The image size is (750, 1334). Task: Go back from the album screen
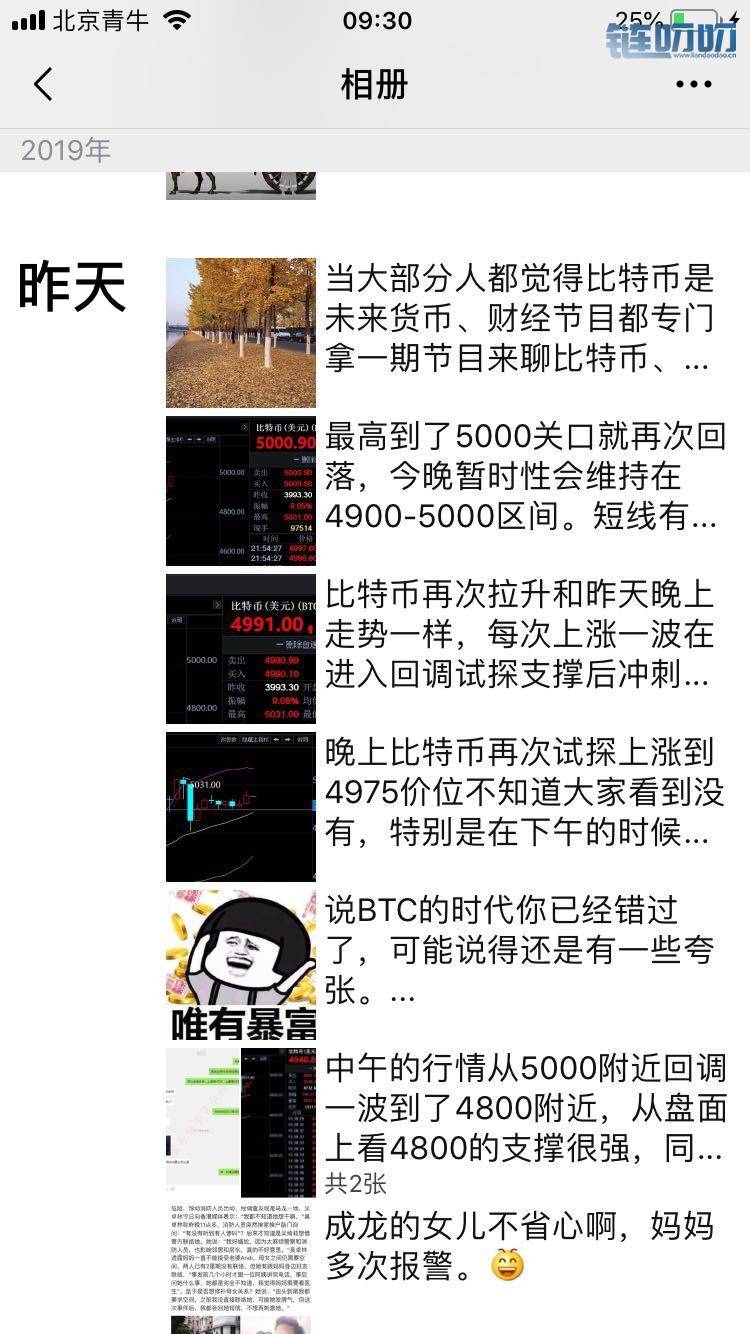42,85
